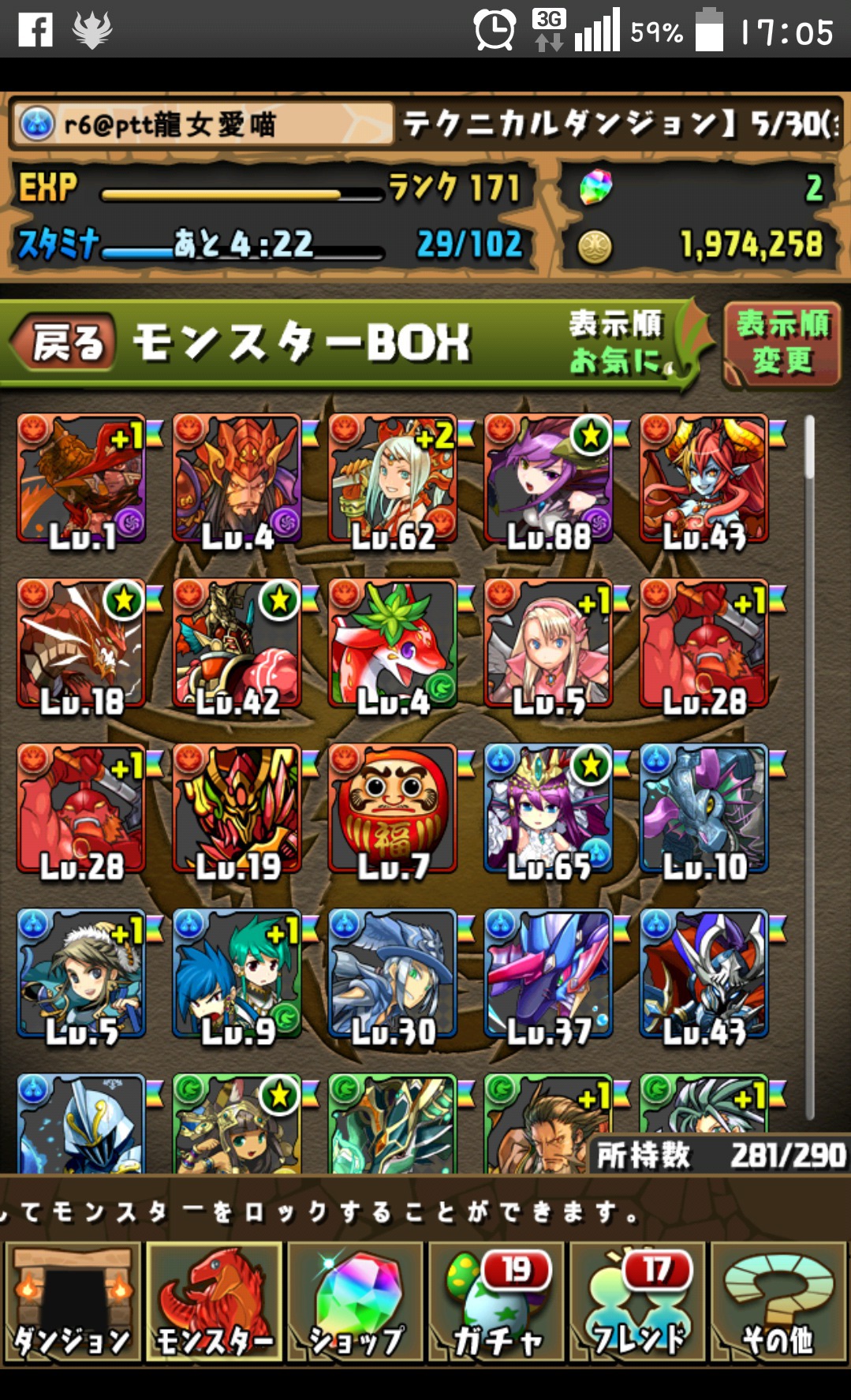Open the ガチャ tab
The height and width of the screenshot is (1400, 851).
[x=496, y=1303]
